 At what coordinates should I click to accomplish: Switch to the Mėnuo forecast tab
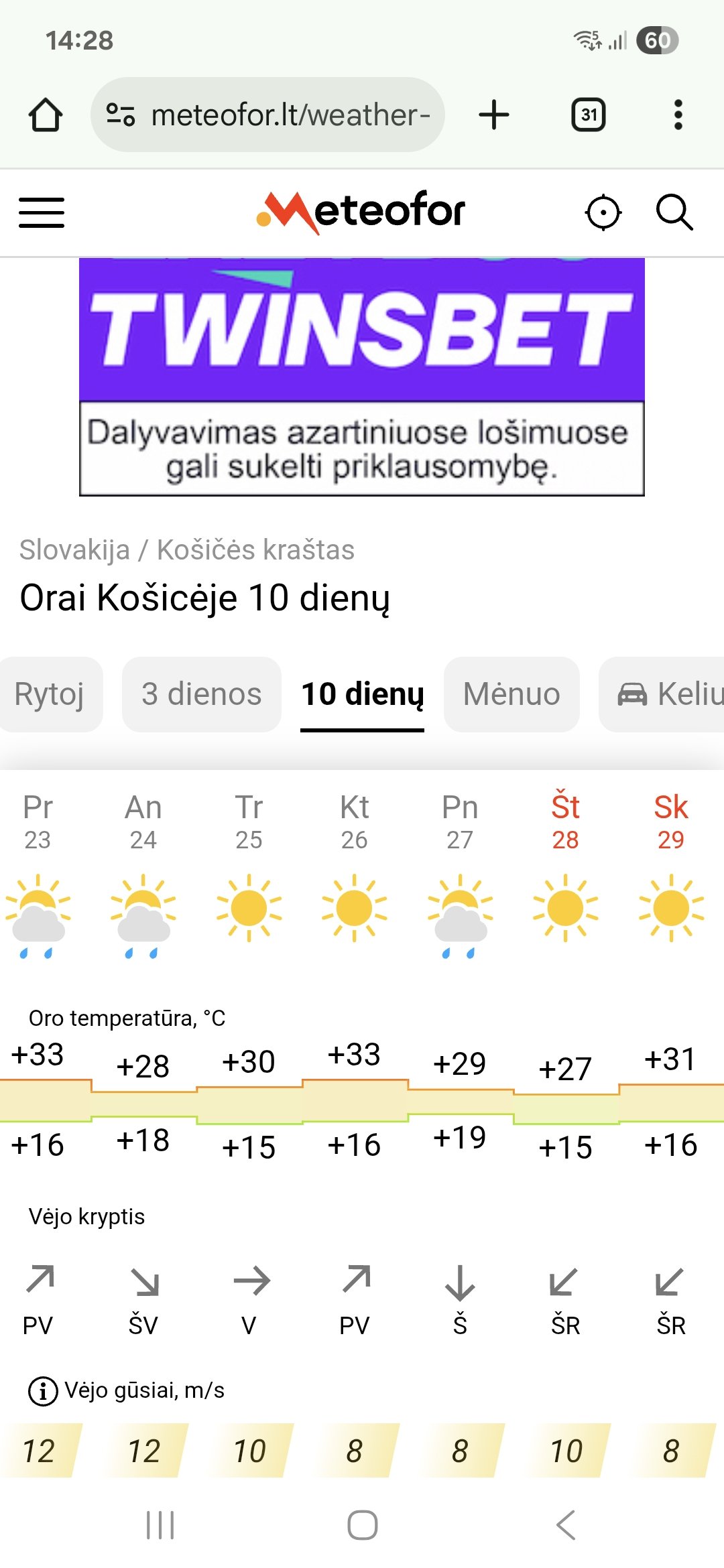[511, 694]
